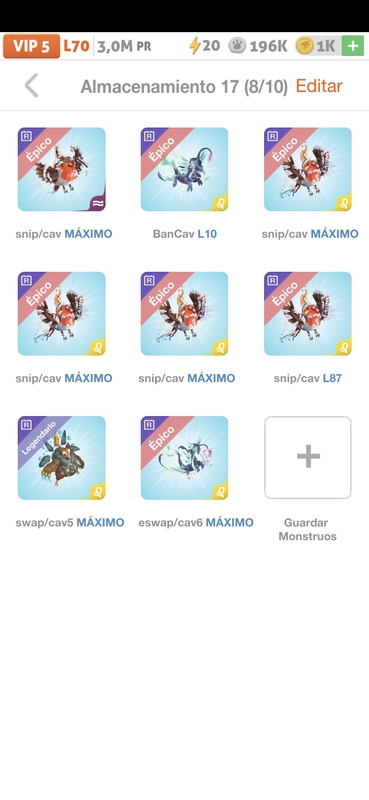Screen dimensions: 369x800
Task: Open the snip/cav L87 monster tile
Action: [x=308, y=314]
